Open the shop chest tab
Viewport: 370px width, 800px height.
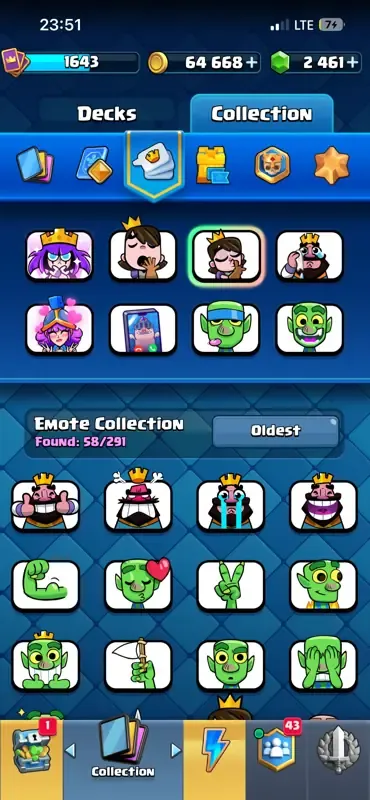point(32,754)
